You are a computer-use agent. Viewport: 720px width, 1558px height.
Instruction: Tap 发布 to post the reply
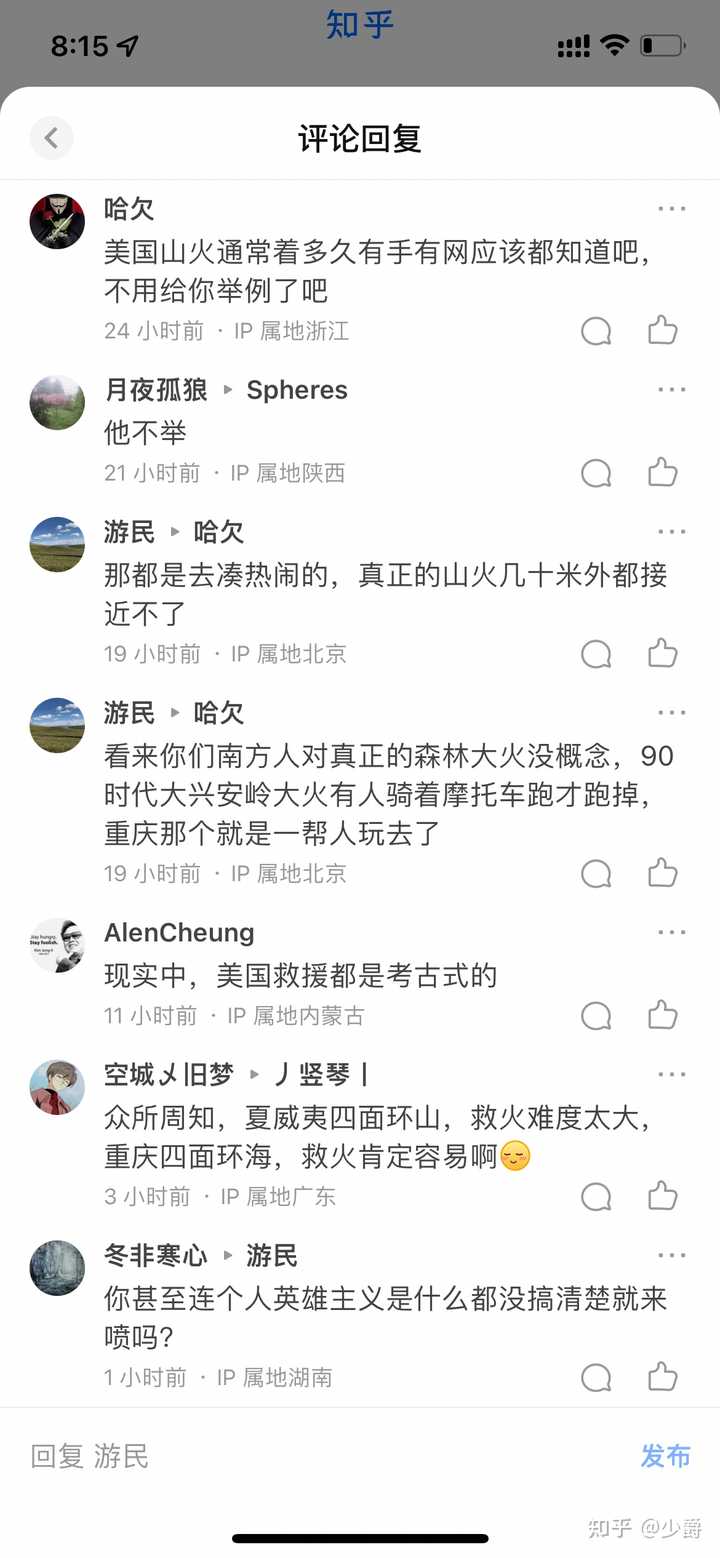click(x=665, y=1456)
